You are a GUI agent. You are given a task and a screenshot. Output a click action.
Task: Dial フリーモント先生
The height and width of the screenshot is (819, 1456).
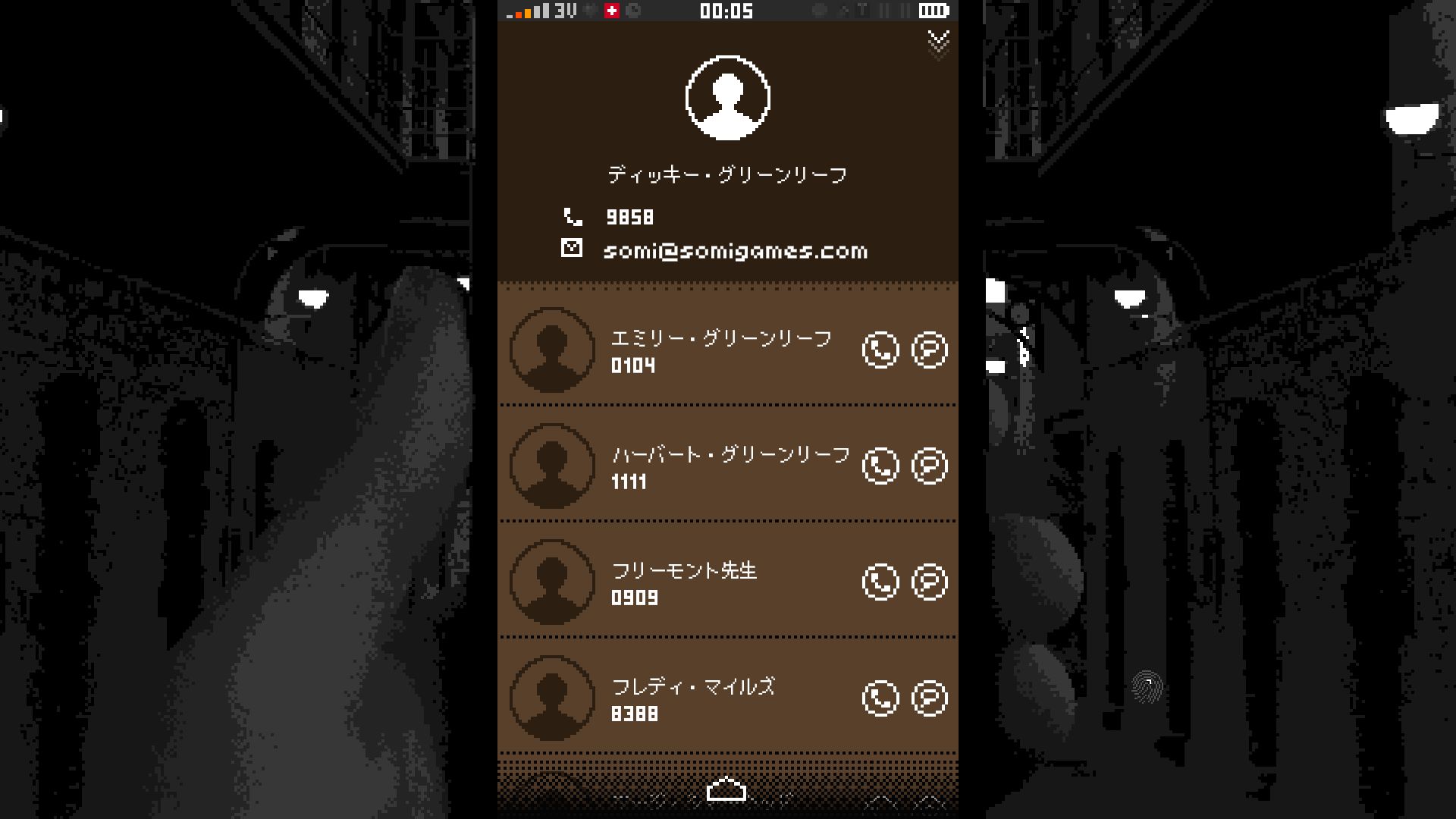[880, 582]
